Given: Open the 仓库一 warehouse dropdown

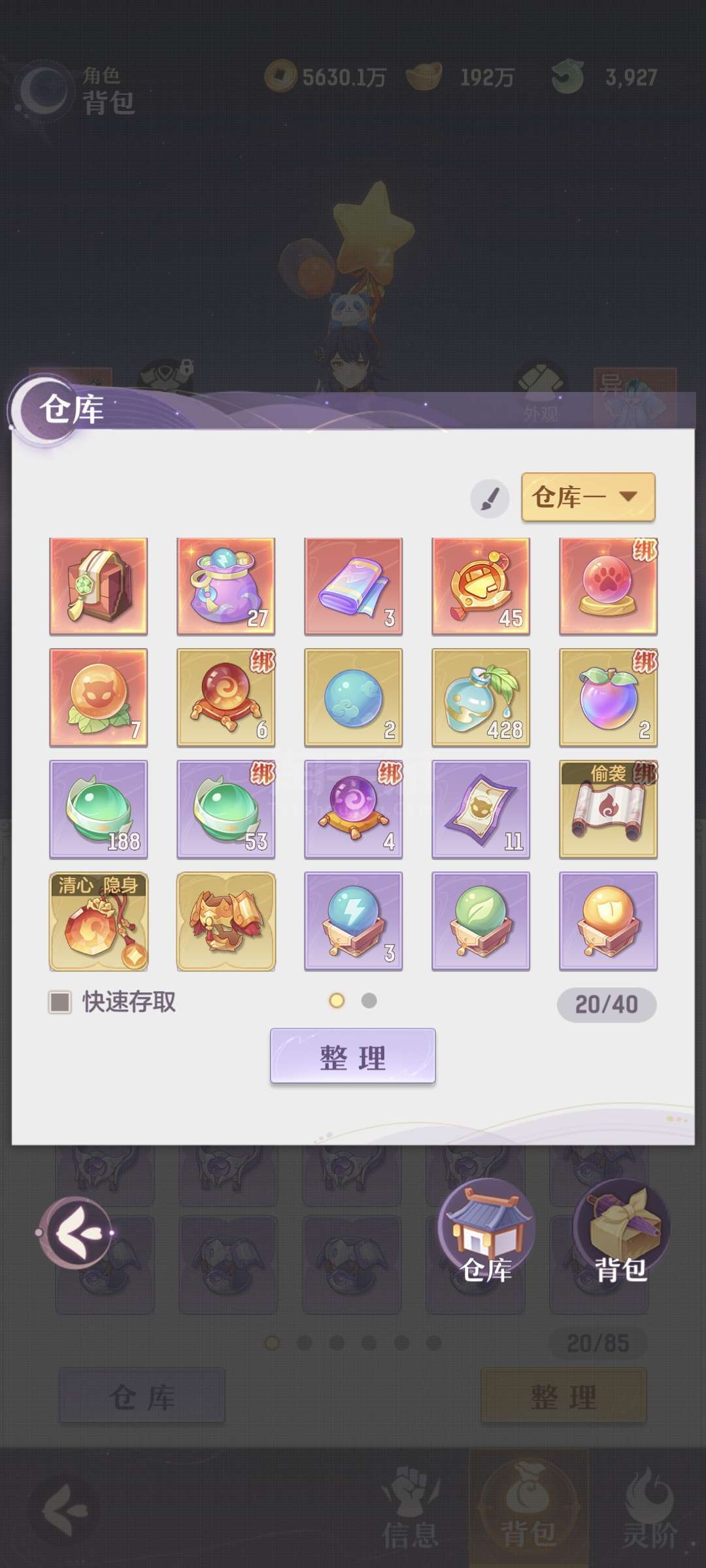Looking at the screenshot, I should [x=588, y=497].
